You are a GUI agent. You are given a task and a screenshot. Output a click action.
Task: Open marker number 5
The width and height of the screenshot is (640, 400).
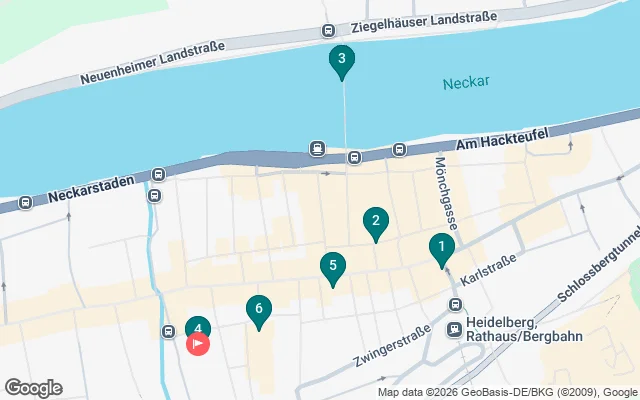tap(332, 266)
